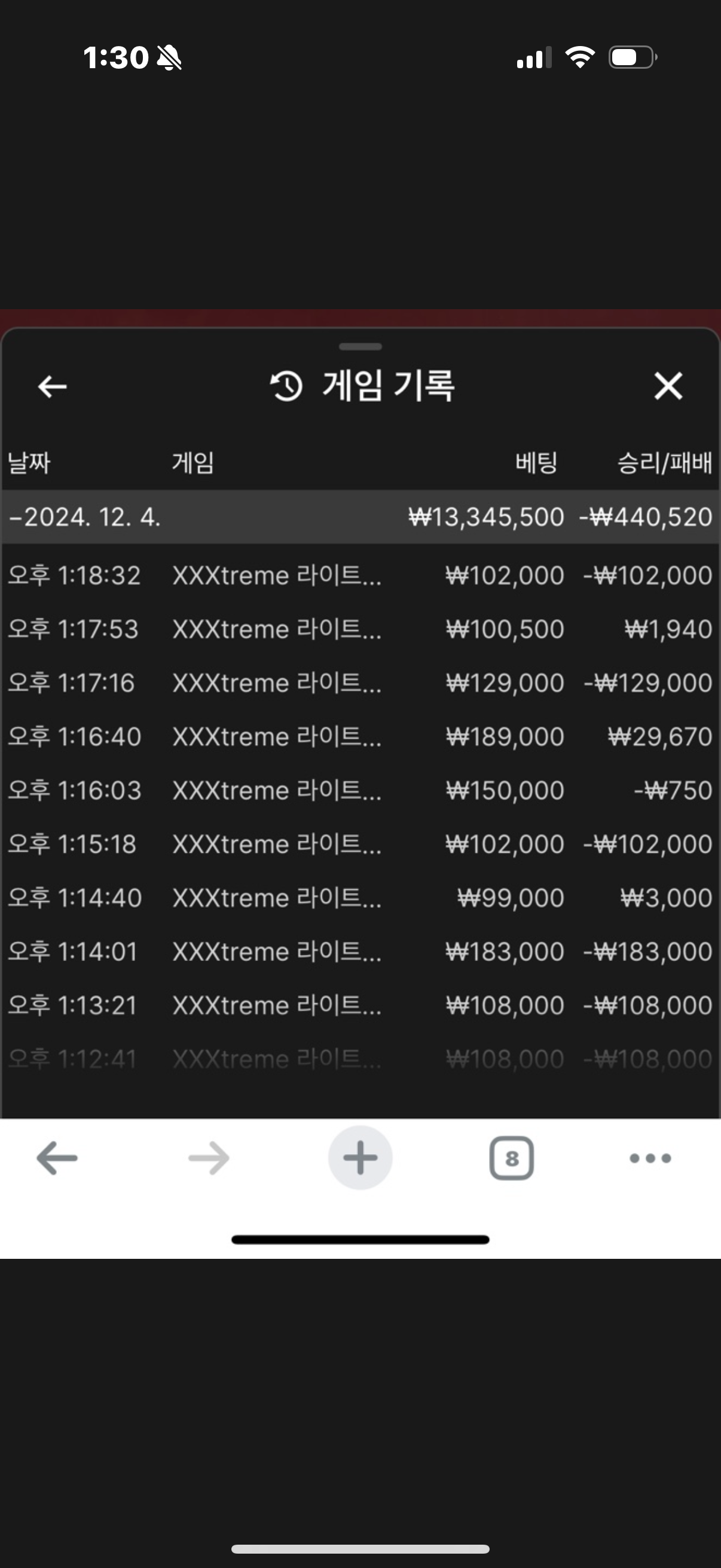Go back from the 게임 기록 panel
721x1568 pixels.
[53, 386]
